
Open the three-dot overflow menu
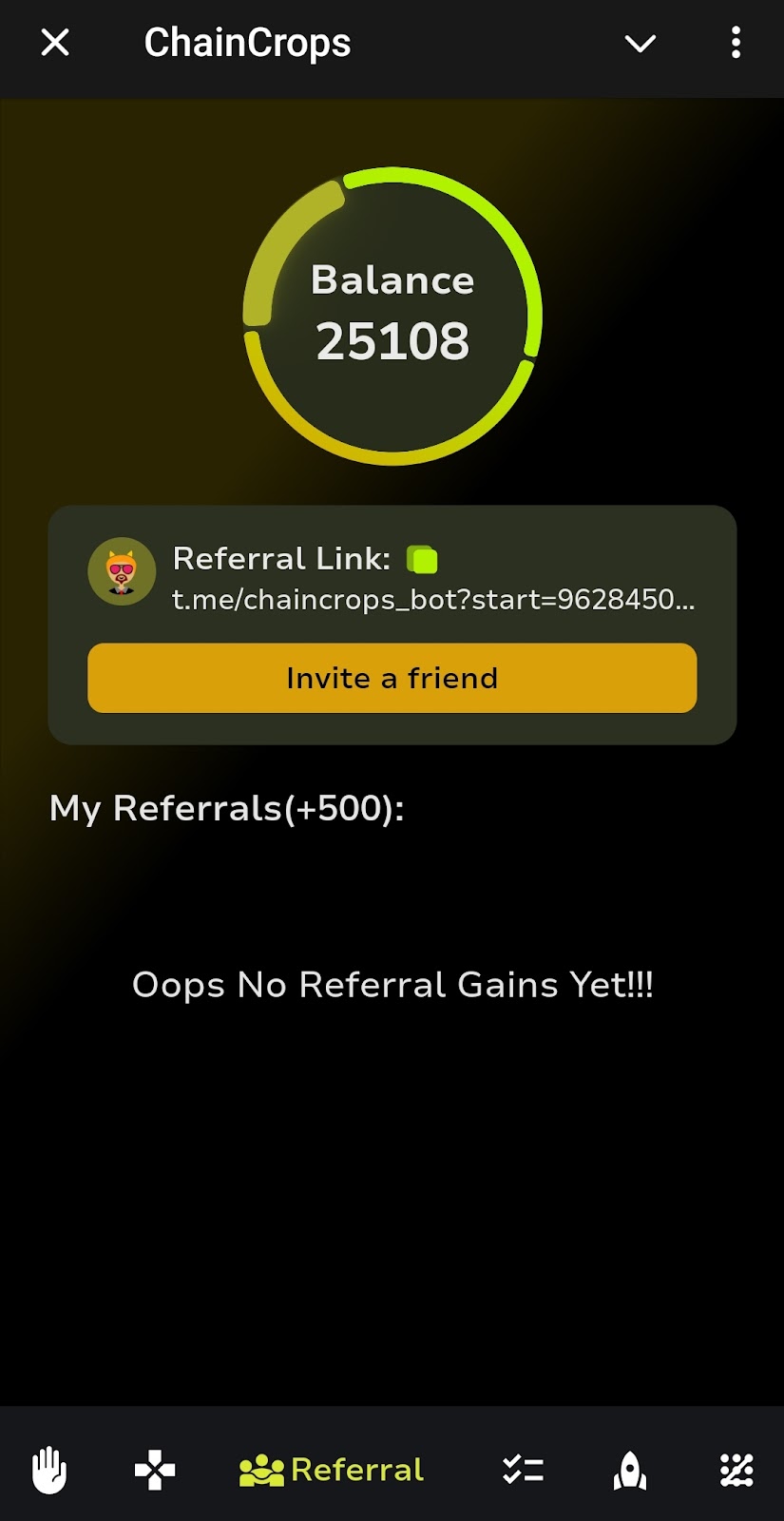click(x=736, y=43)
